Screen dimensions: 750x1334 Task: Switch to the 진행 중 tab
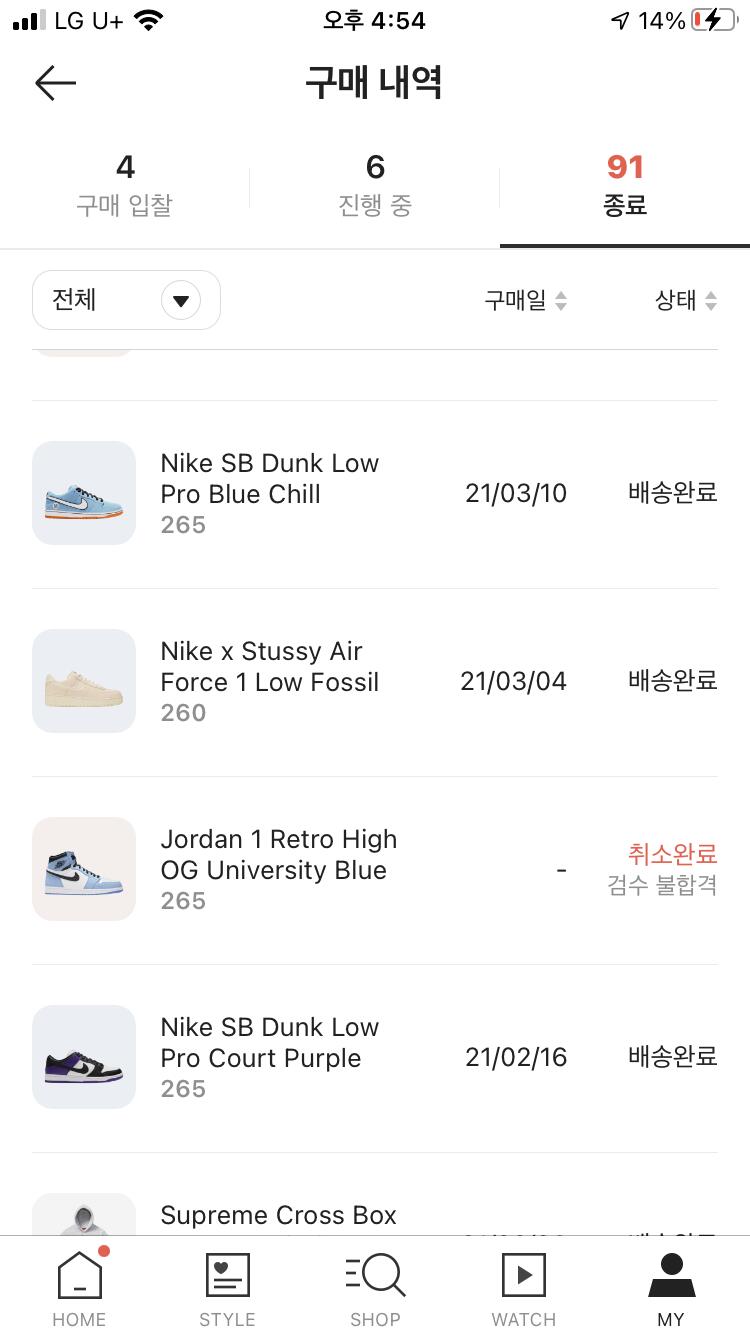click(x=375, y=185)
